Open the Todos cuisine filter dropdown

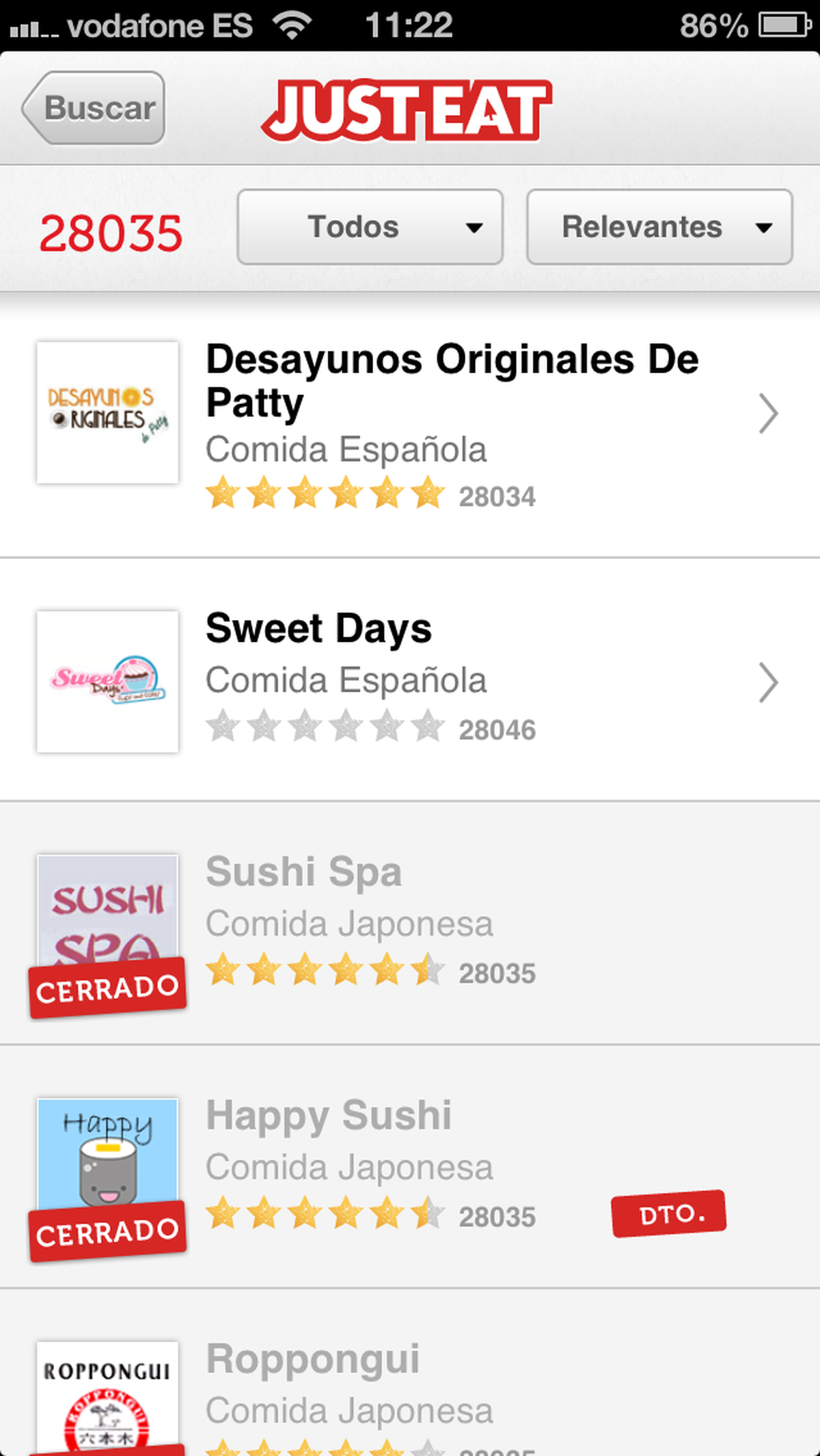(369, 227)
